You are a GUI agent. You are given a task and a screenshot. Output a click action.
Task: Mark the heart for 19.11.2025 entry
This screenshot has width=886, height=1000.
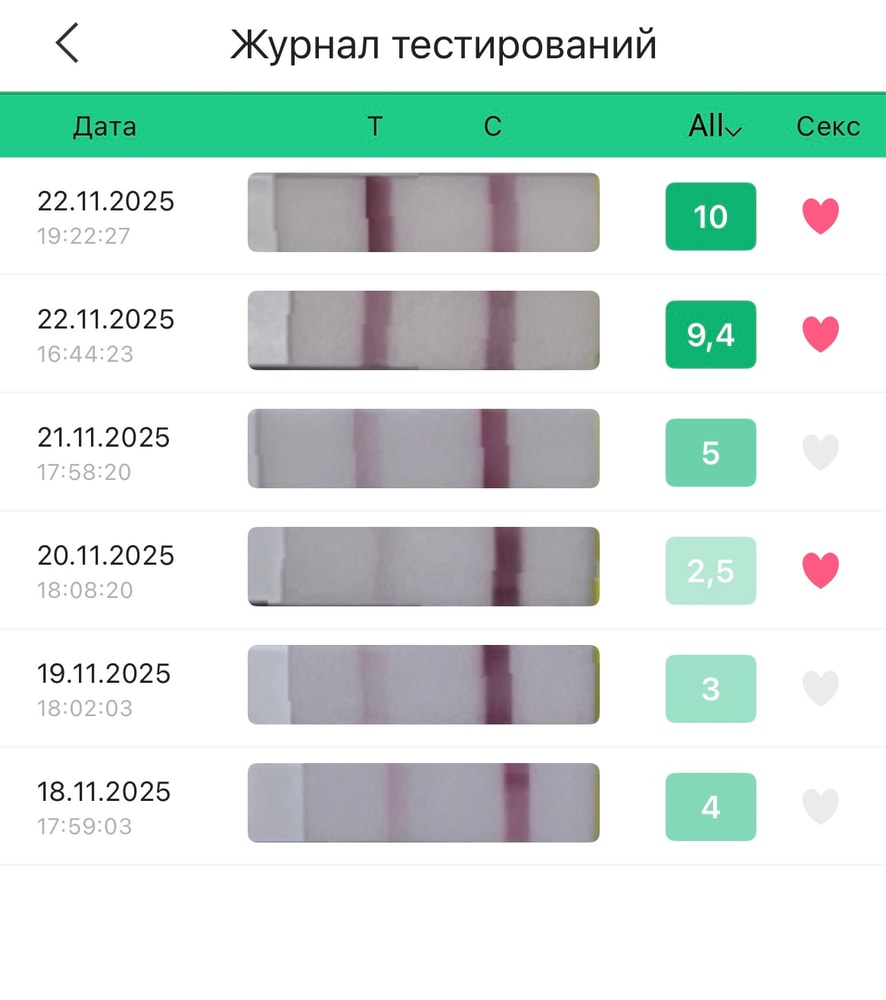click(820, 688)
